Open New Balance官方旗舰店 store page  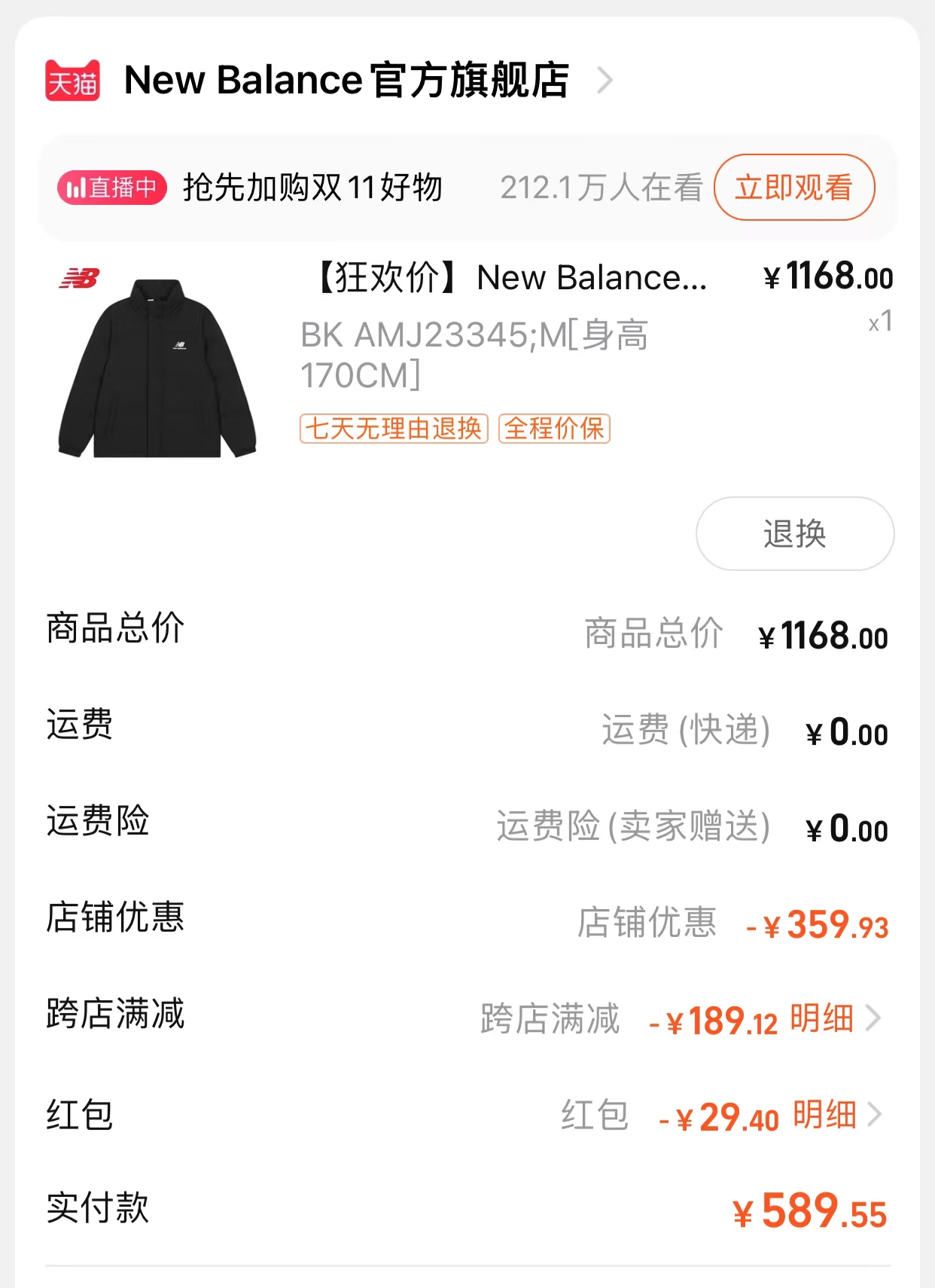[346, 81]
